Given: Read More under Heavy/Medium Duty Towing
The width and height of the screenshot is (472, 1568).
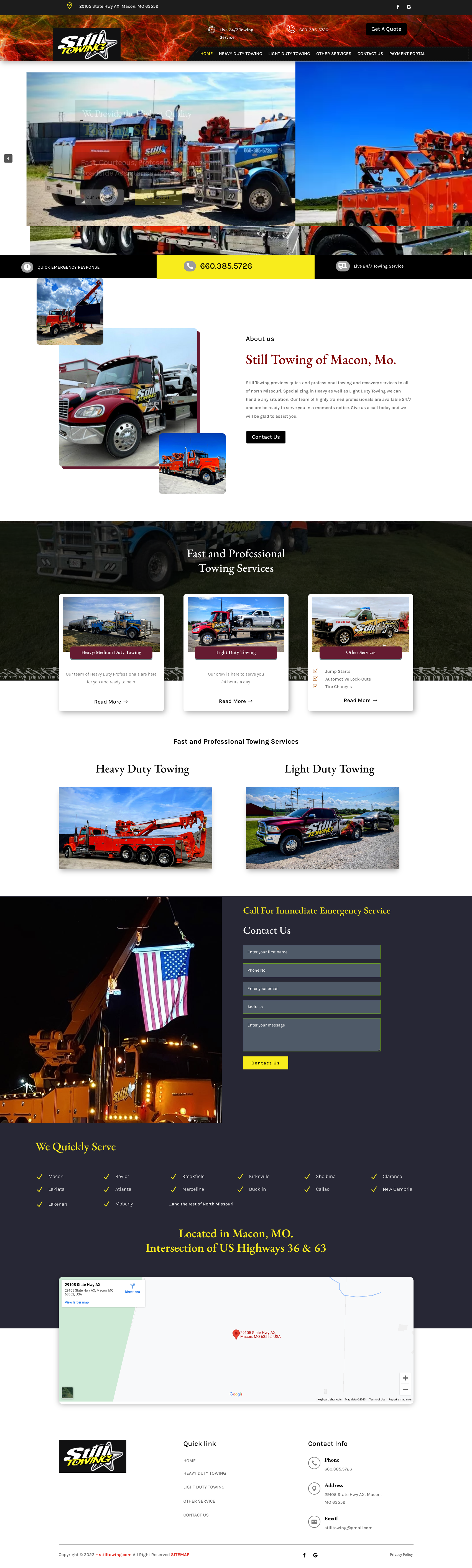Looking at the screenshot, I should (111, 702).
